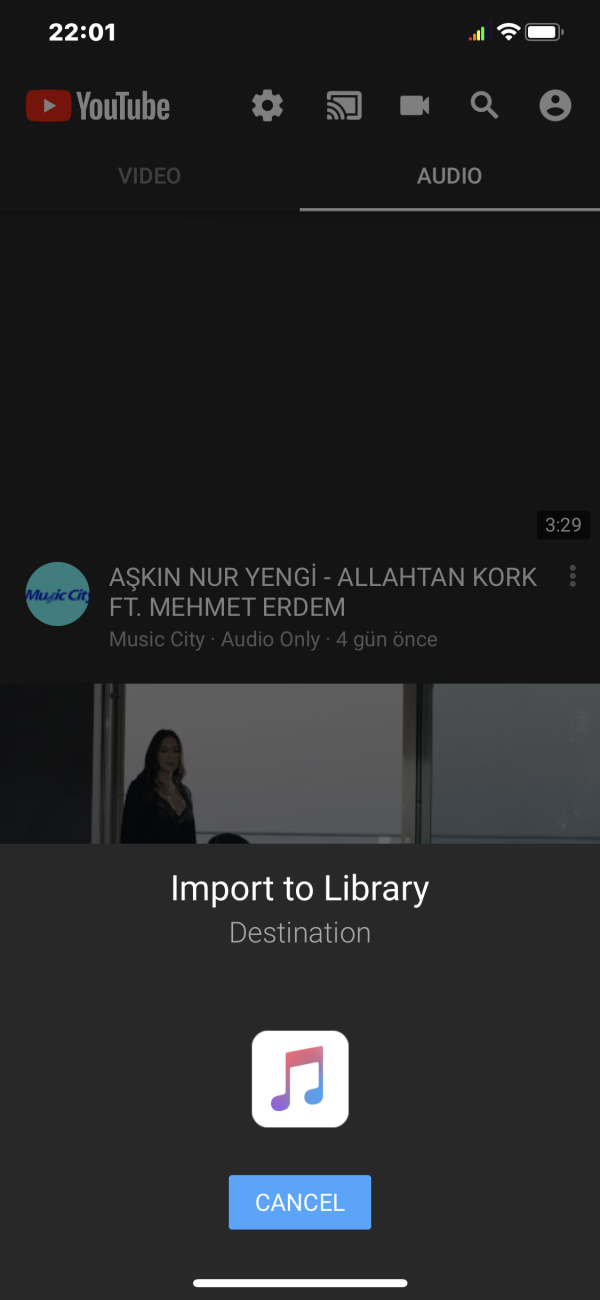Select the Music app as import destination
Image resolution: width=600 pixels, height=1300 pixels.
(300, 1078)
